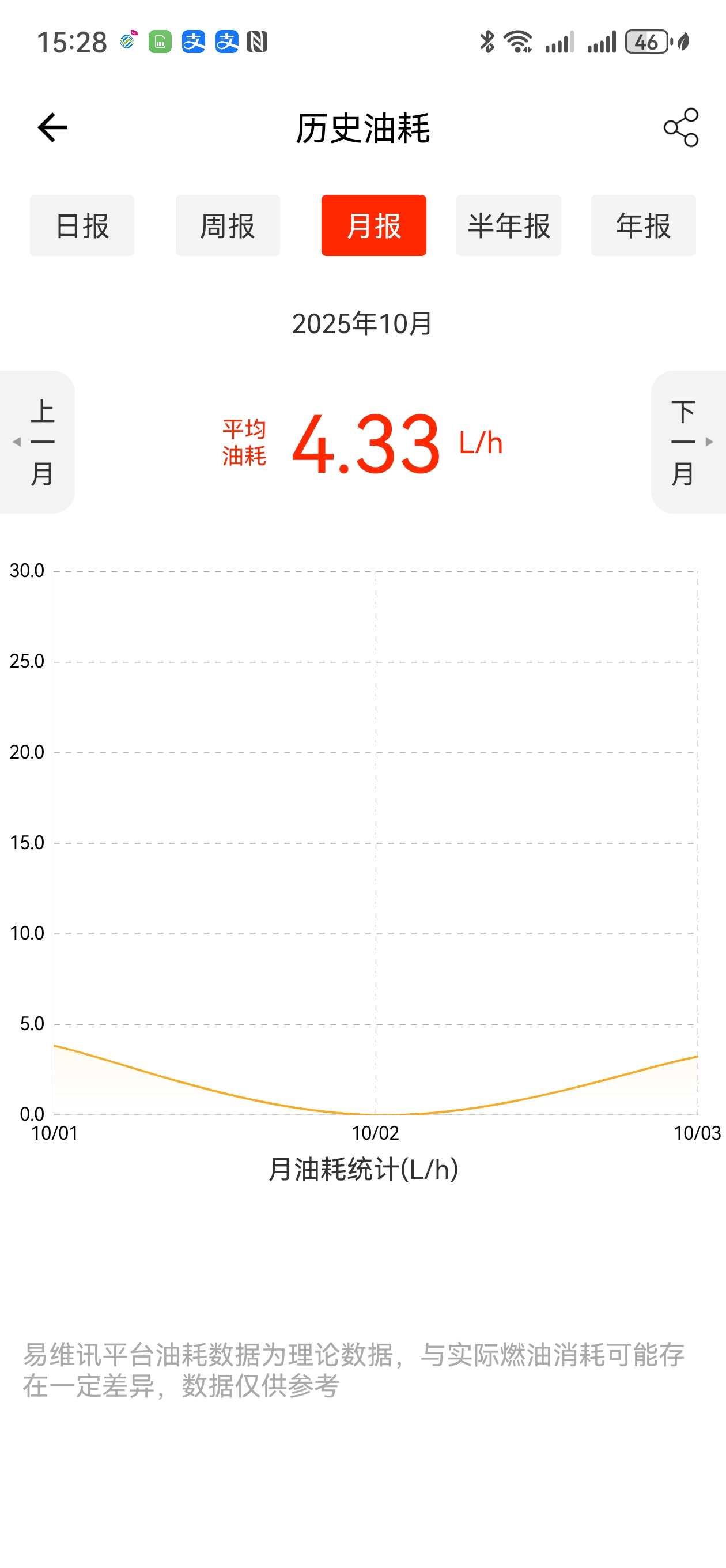Go back from the 历史油耗 page
This screenshot has height=1568, width=726.
[52, 128]
